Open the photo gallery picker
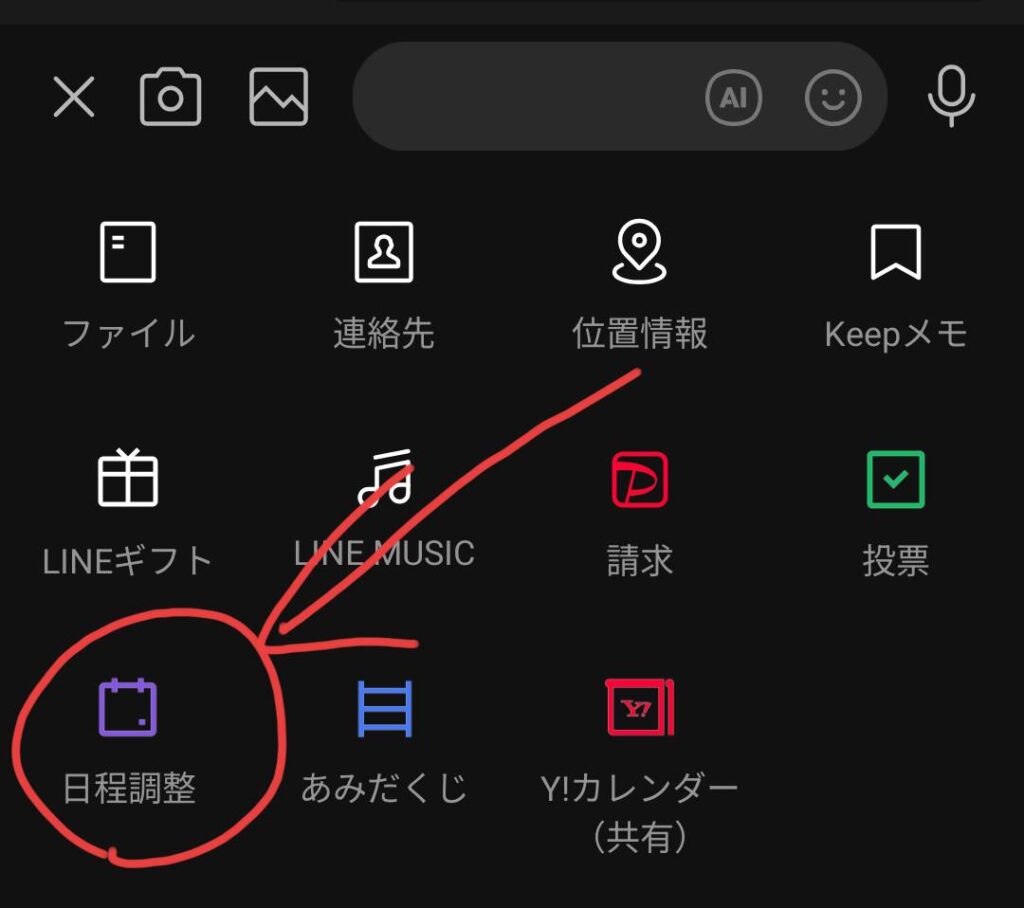Image resolution: width=1024 pixels, height=908 pixels. tap(279, 98)
